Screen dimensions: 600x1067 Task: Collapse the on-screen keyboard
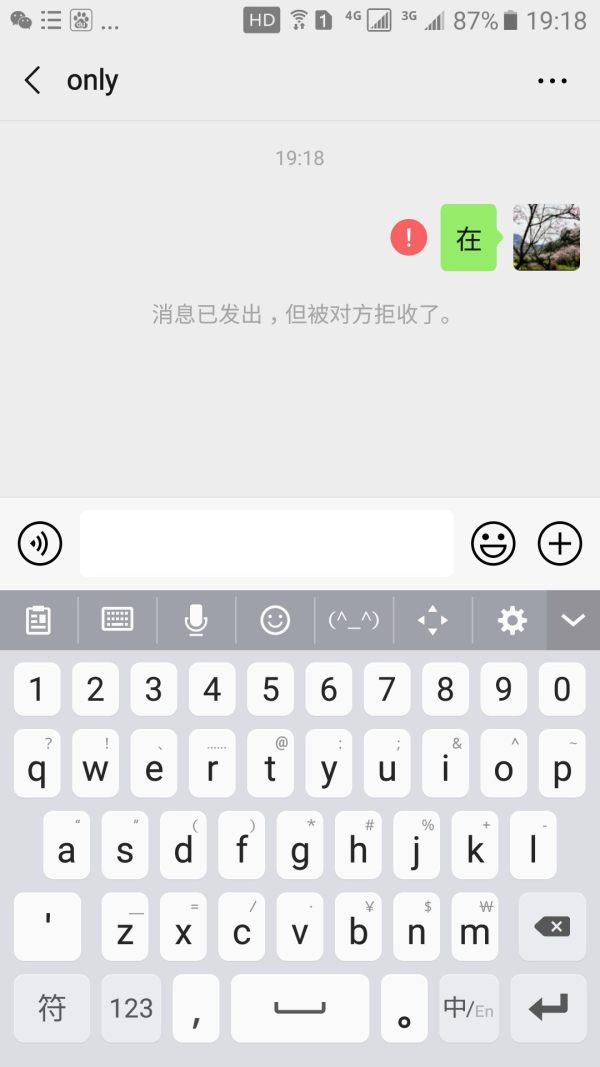click(573, 620)
